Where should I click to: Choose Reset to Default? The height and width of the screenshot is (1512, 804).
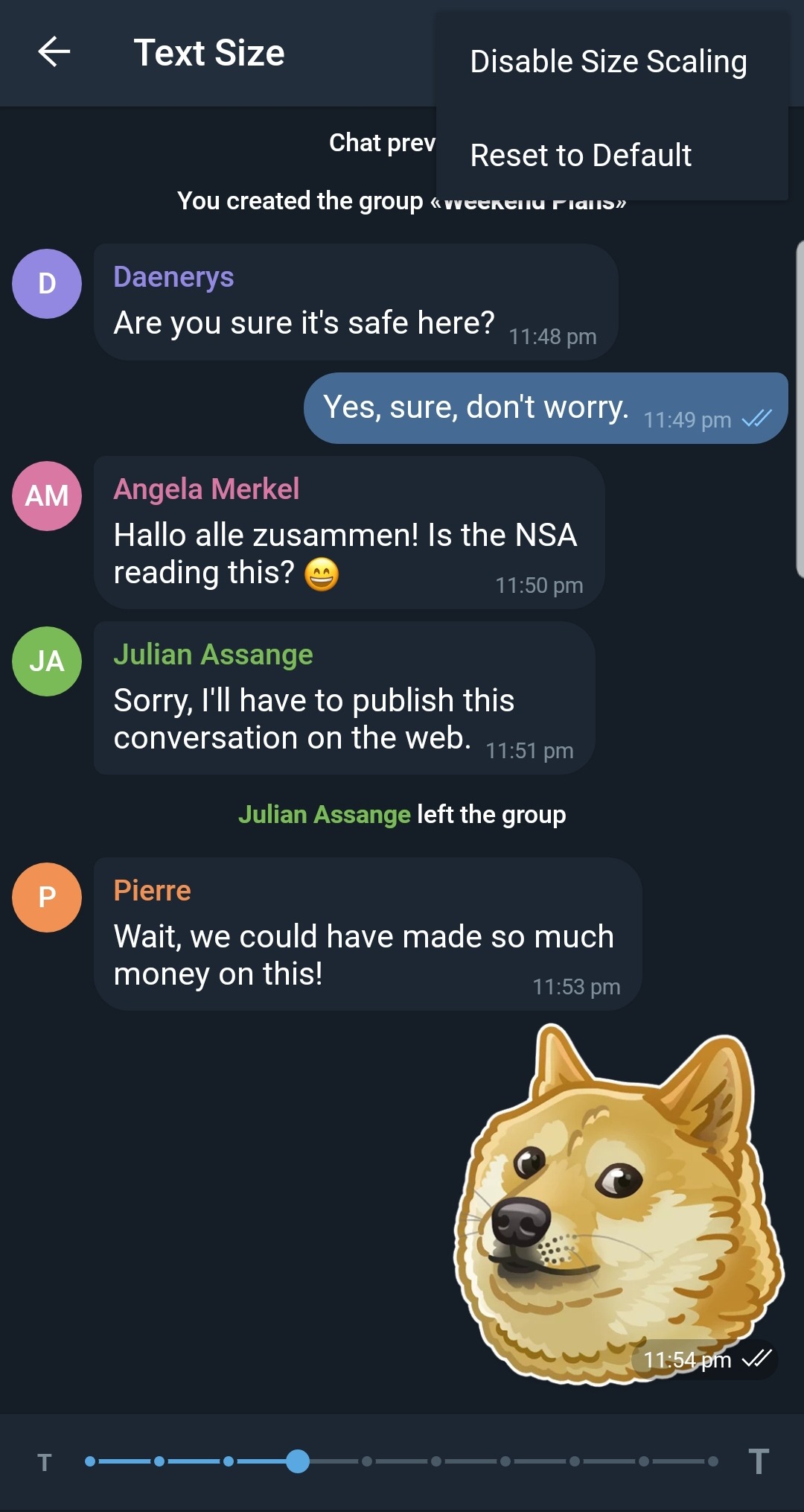pyautogui.click(x=581, y=155)
